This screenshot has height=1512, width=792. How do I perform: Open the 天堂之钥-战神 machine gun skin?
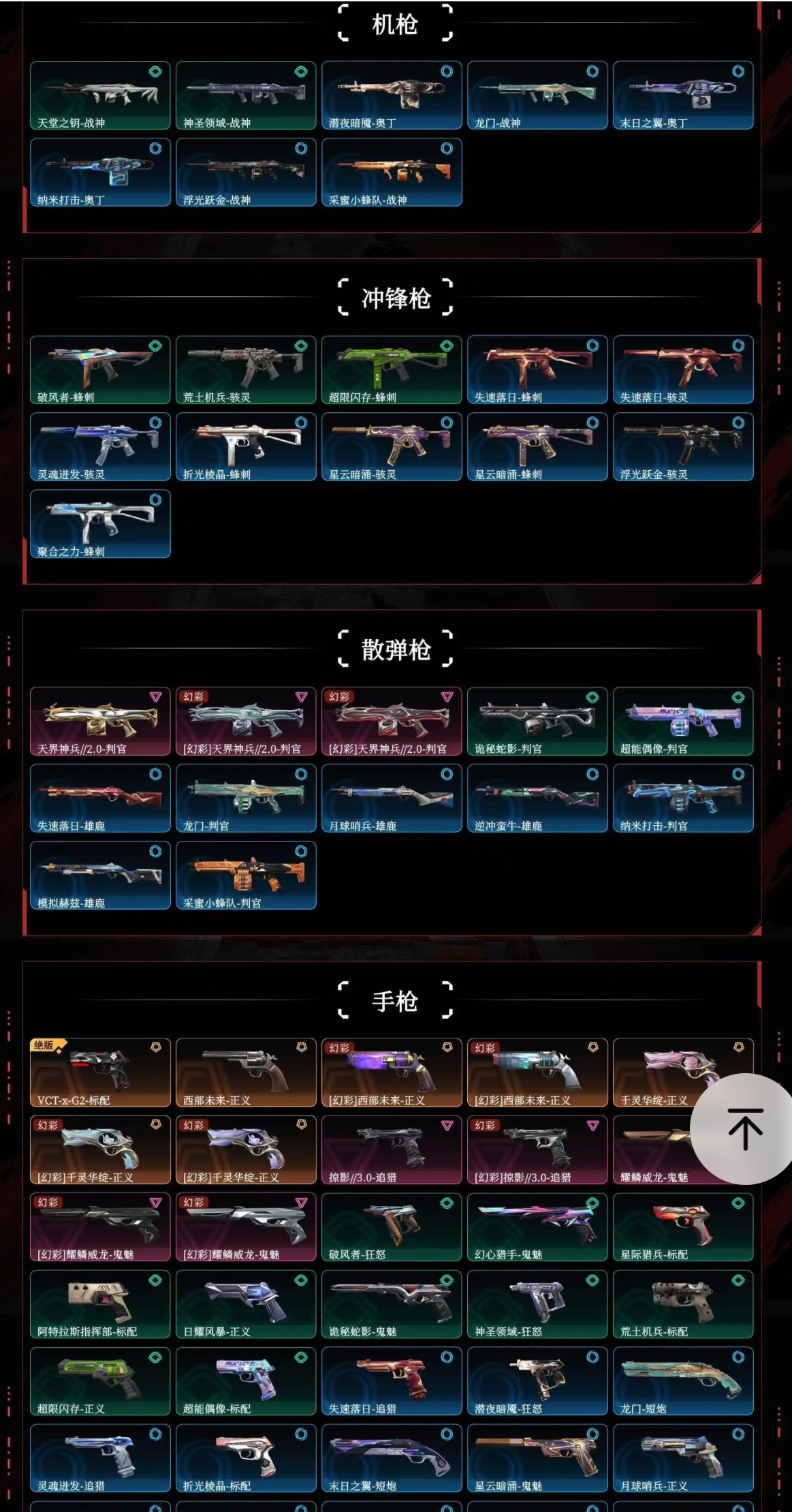tap(100, 95)
